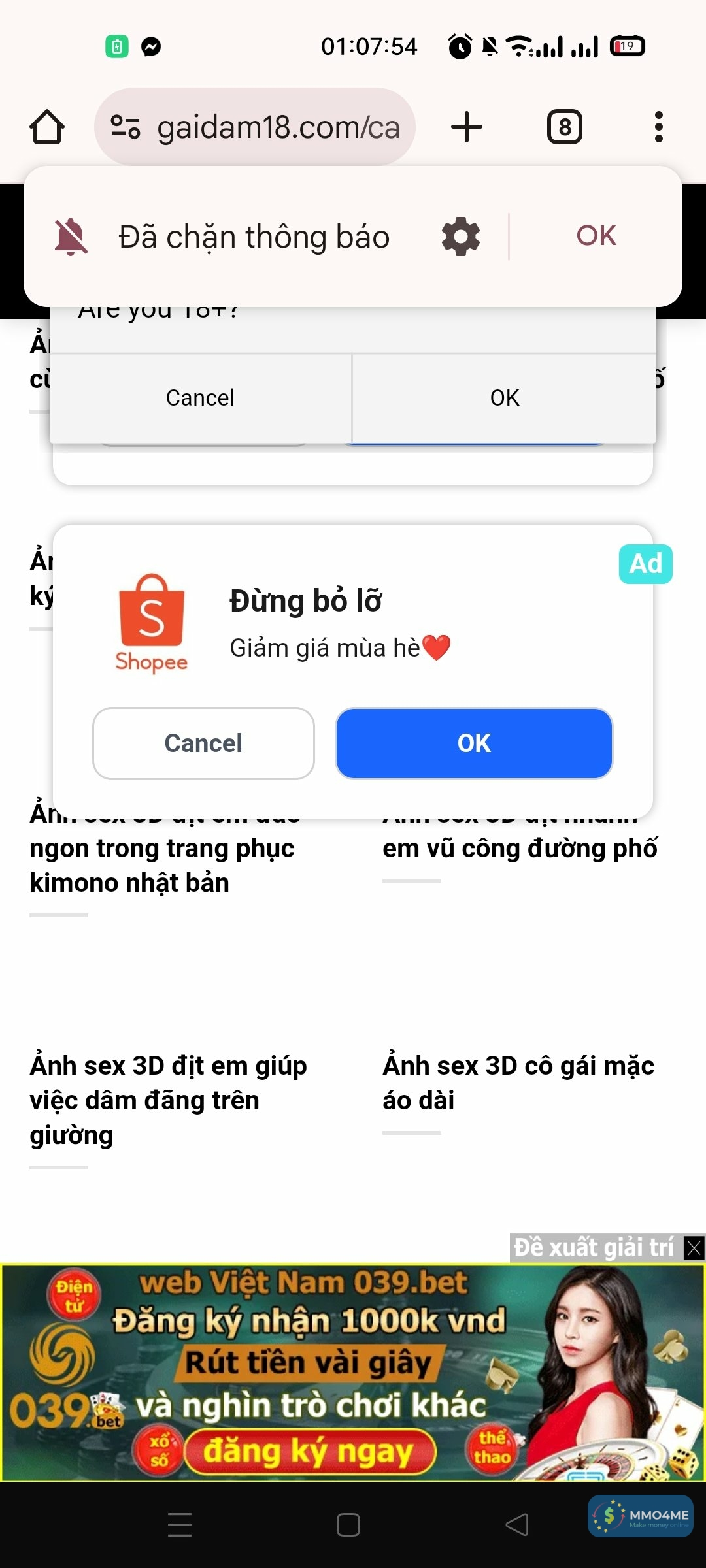Cancel the Shopee "Đừng bỏ lỡ" ad

(203, 743)
